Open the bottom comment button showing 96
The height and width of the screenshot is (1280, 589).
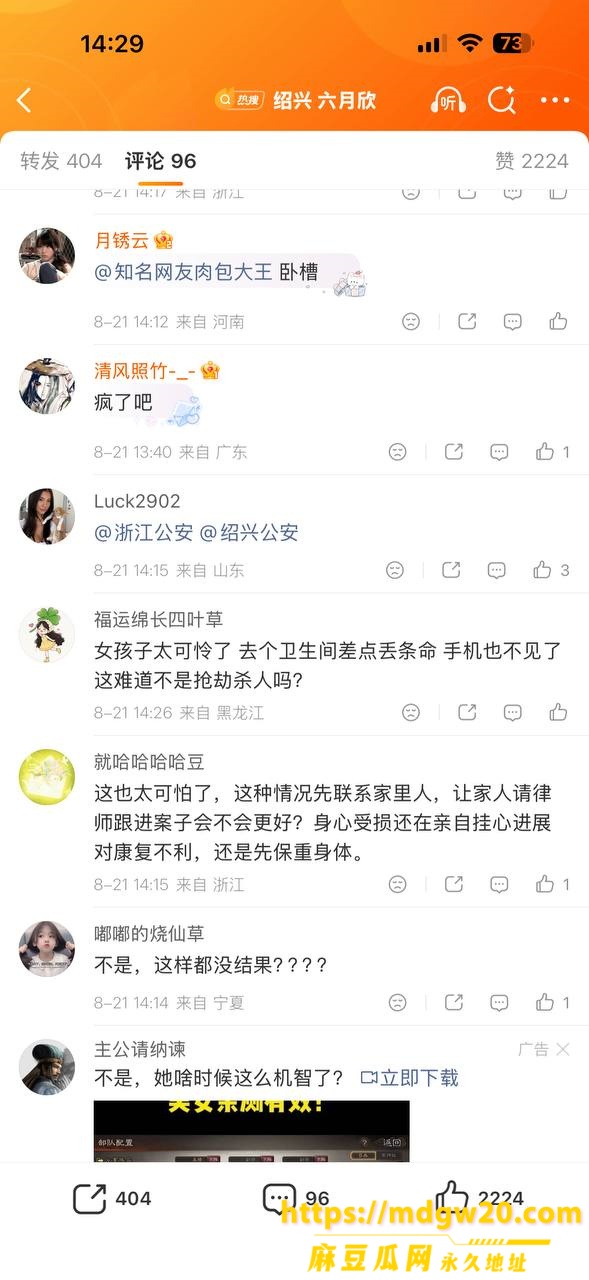pos(296,1198)
